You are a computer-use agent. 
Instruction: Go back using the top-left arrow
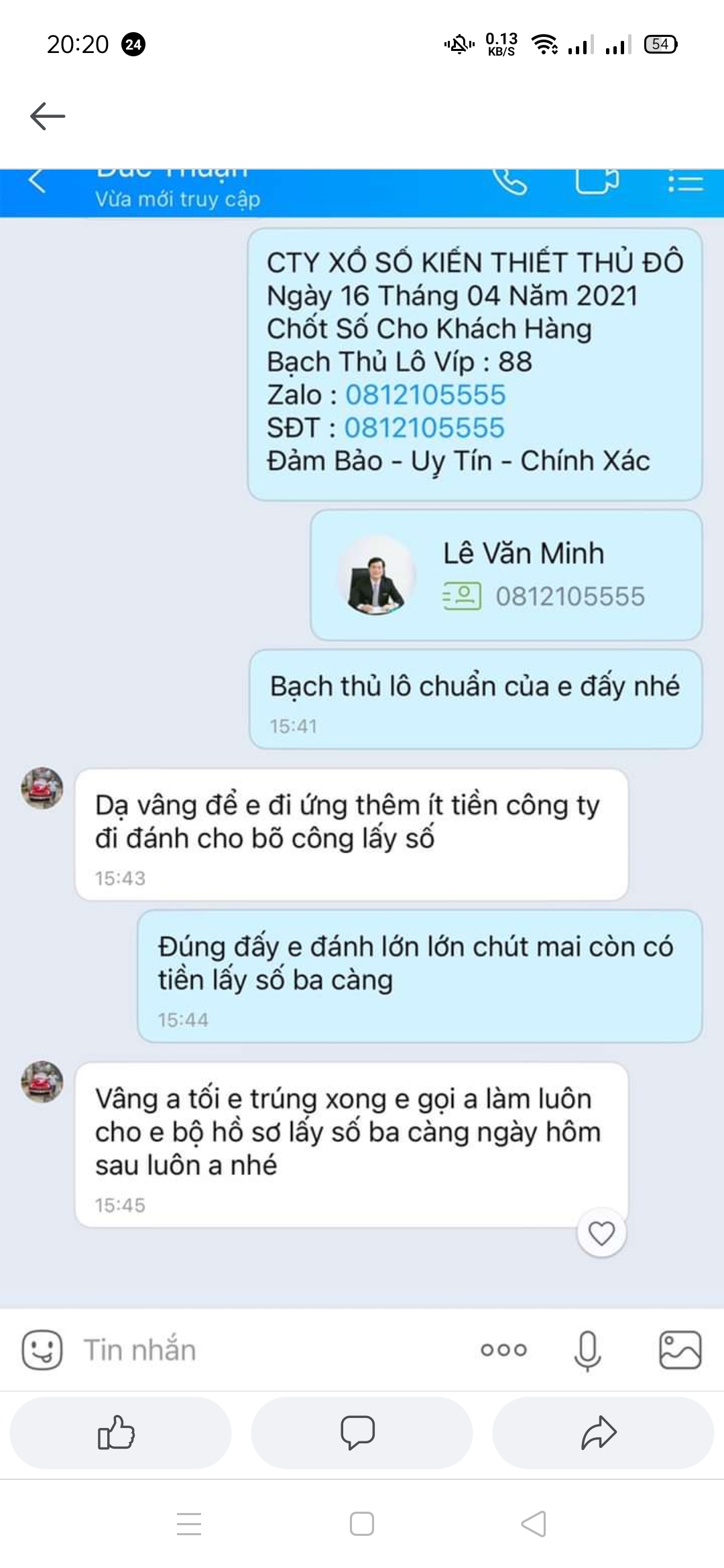48,116
